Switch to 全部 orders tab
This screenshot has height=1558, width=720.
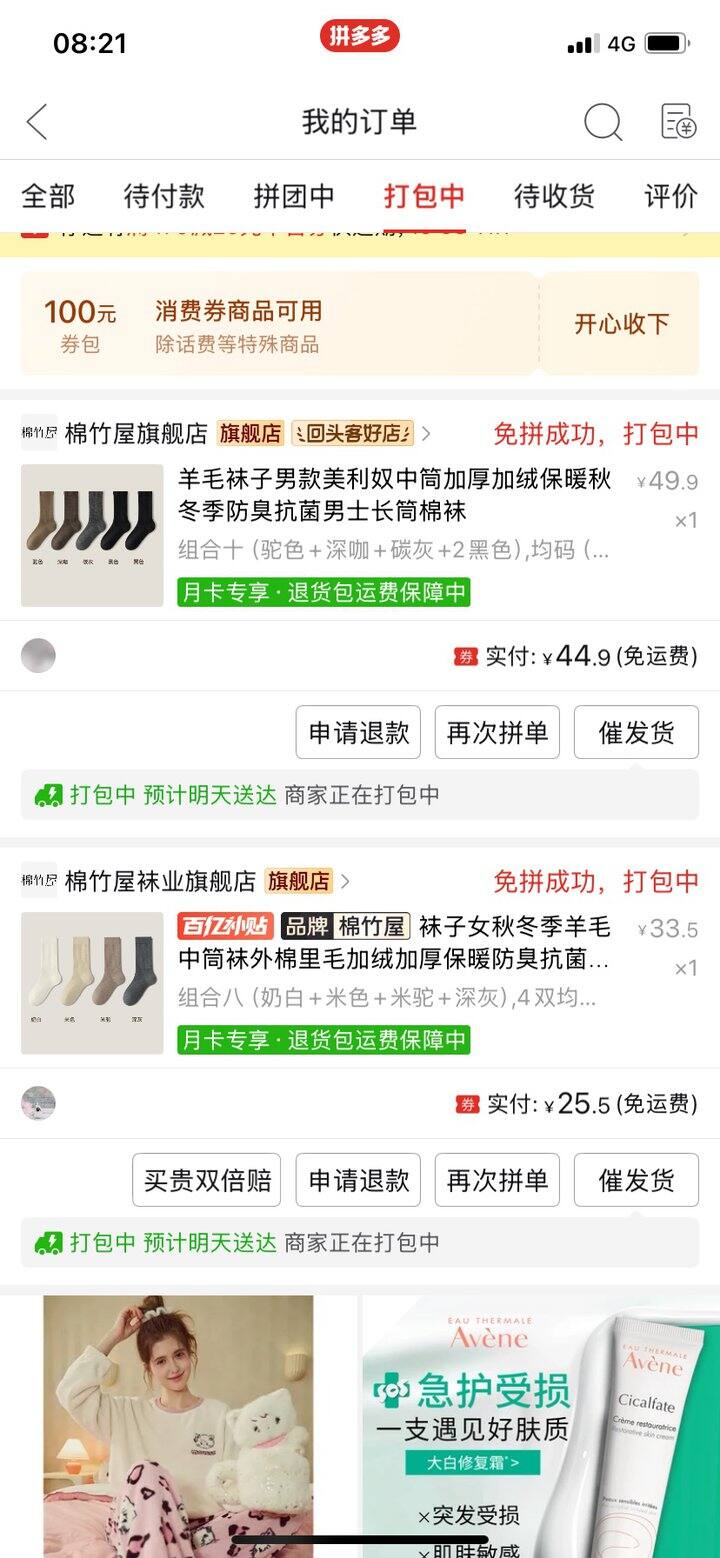click(48, 196)
